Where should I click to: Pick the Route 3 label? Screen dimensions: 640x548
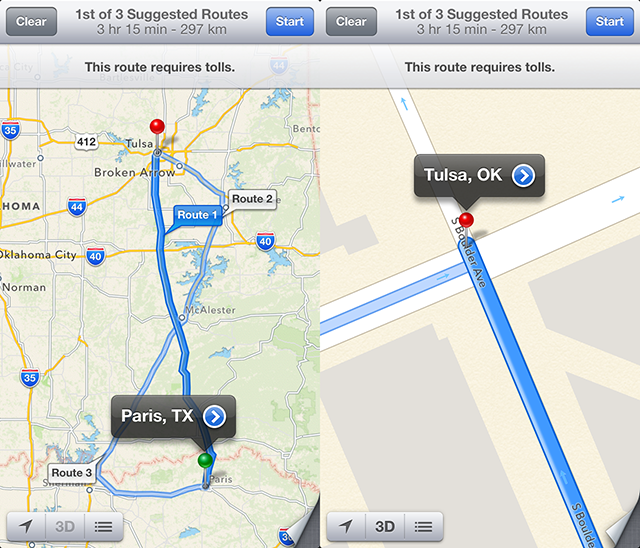(72, 472)
